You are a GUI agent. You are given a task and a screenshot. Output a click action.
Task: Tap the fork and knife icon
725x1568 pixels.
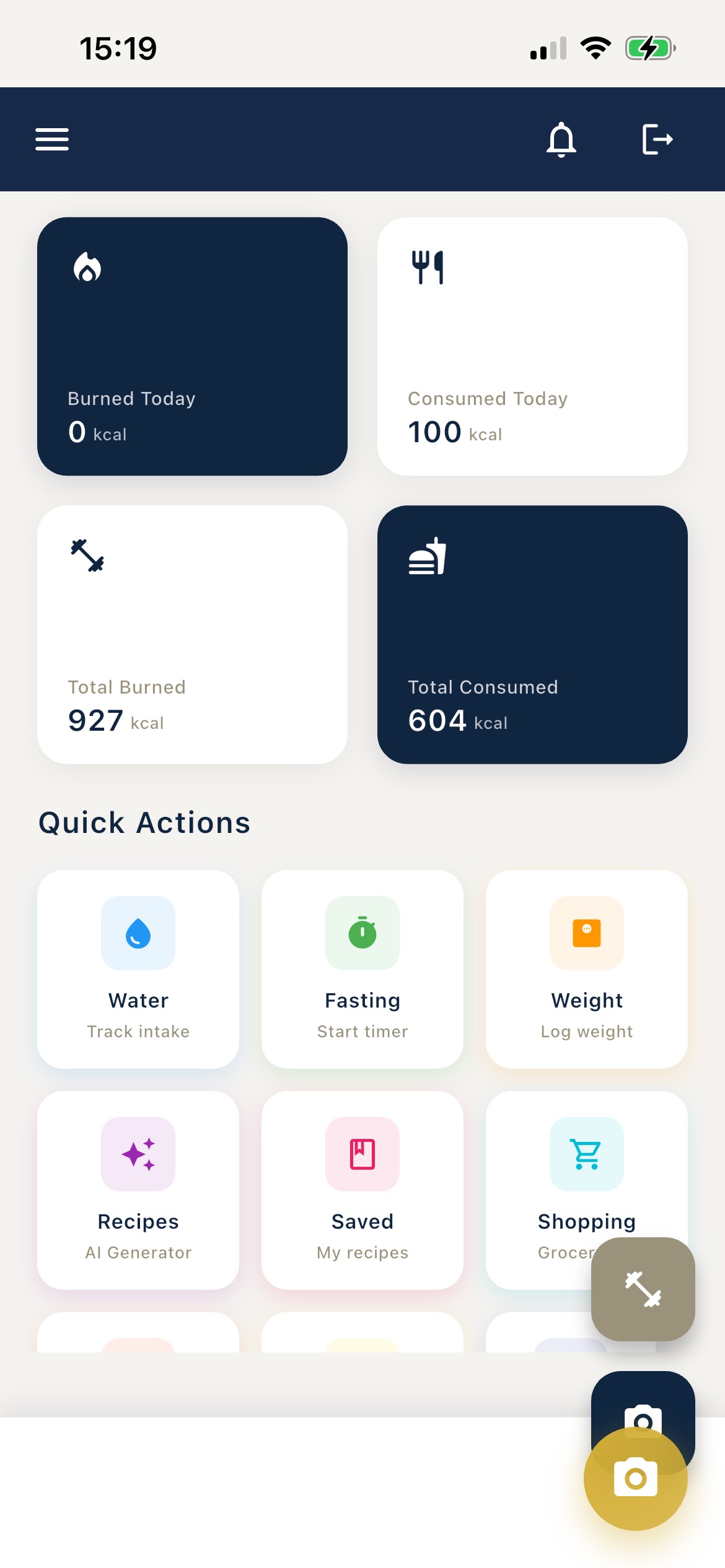pos(428,269)
